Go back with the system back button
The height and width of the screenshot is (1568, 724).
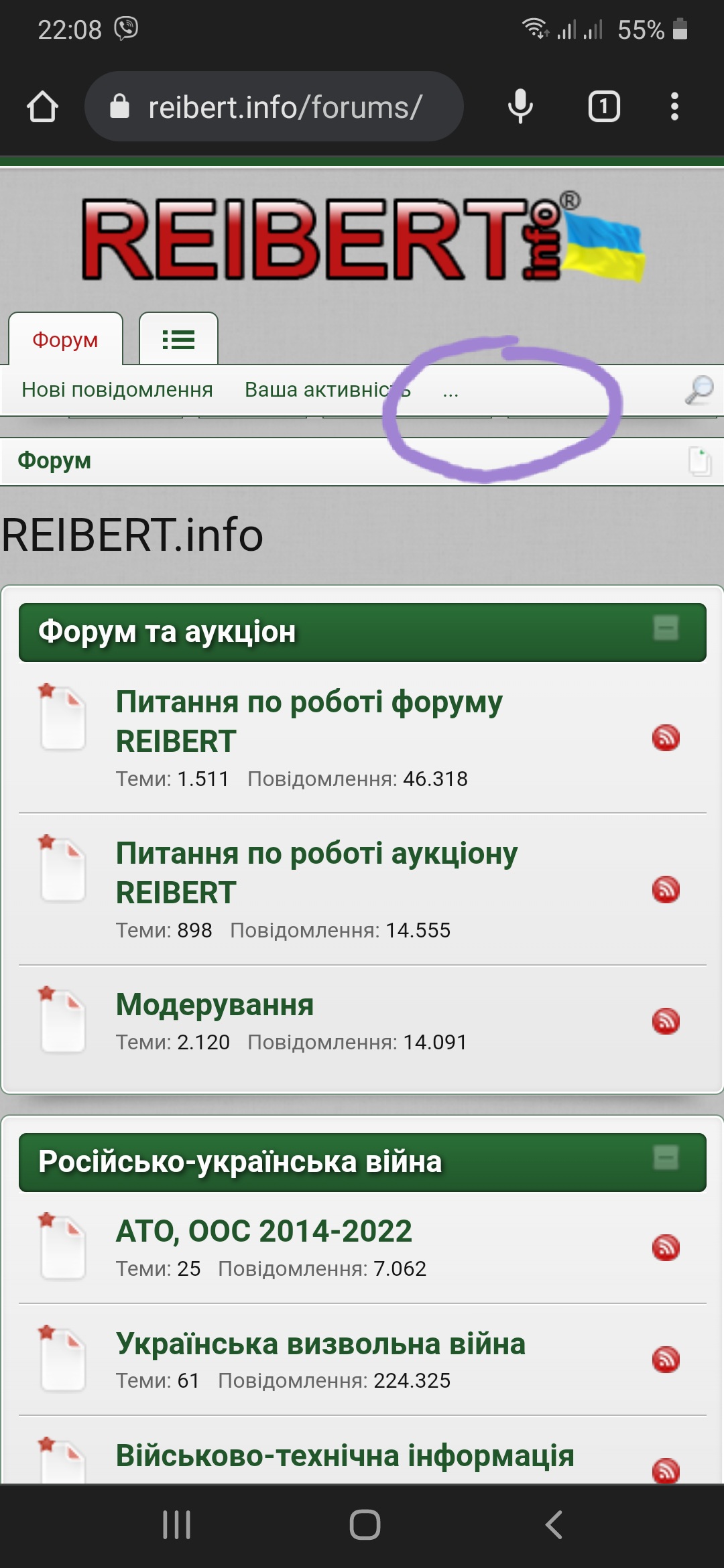click(554, 1524)
